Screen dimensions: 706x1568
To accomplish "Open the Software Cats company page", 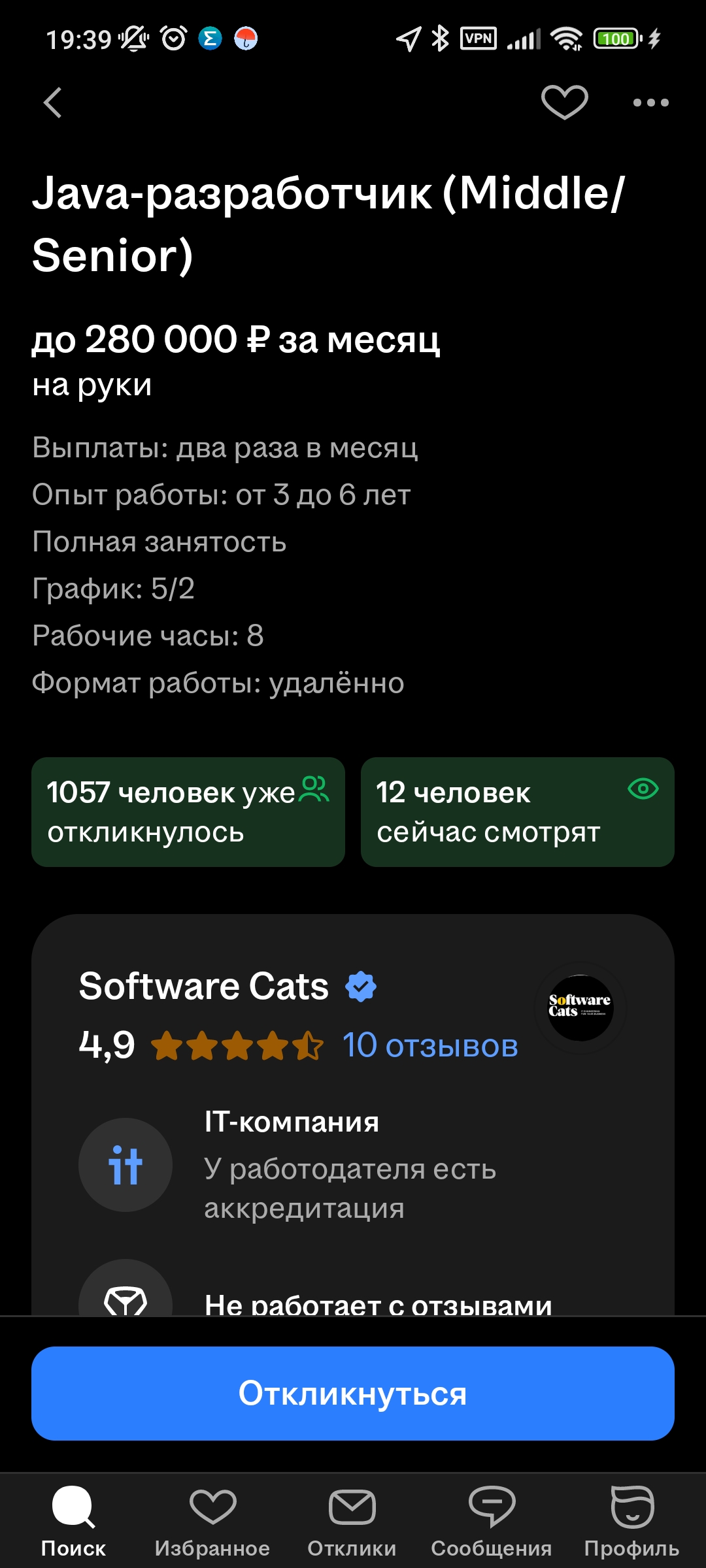I will pyautogui.click(x=203, y=986).
